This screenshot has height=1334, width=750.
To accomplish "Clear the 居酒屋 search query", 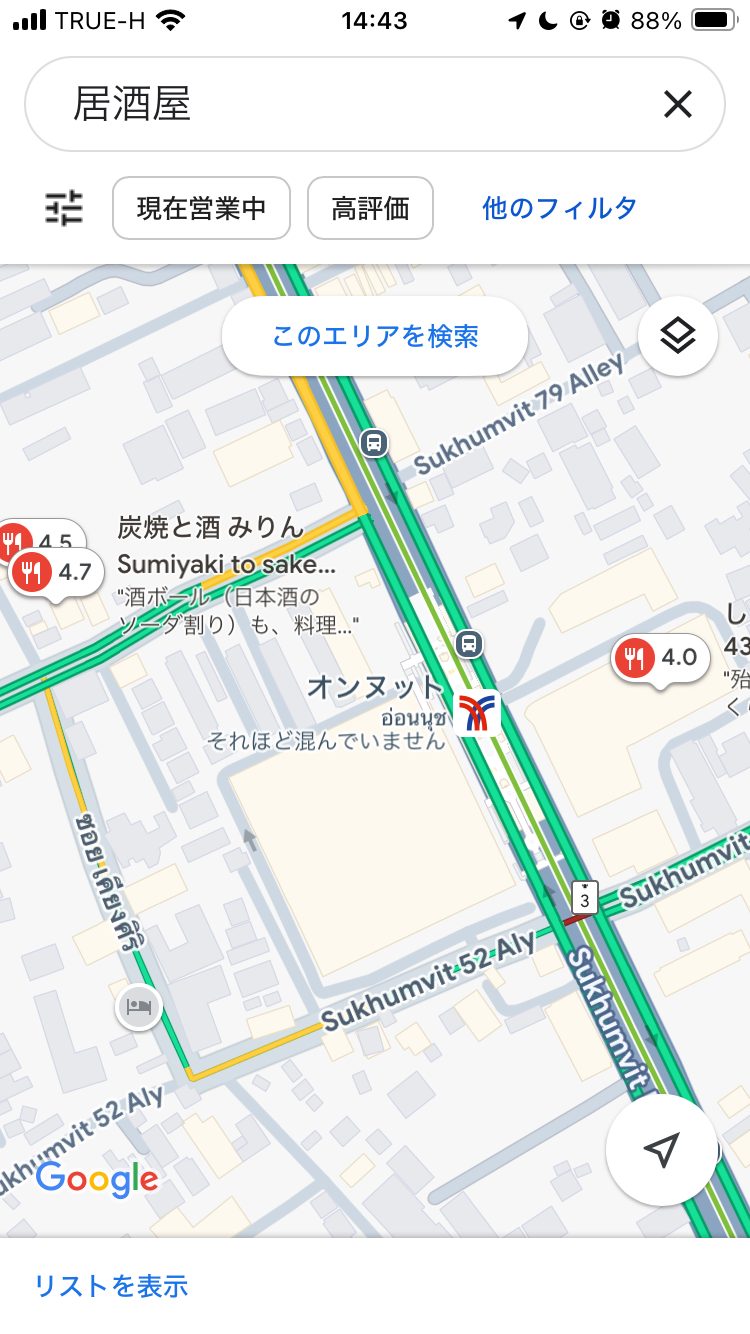I will tap(677, 104).
